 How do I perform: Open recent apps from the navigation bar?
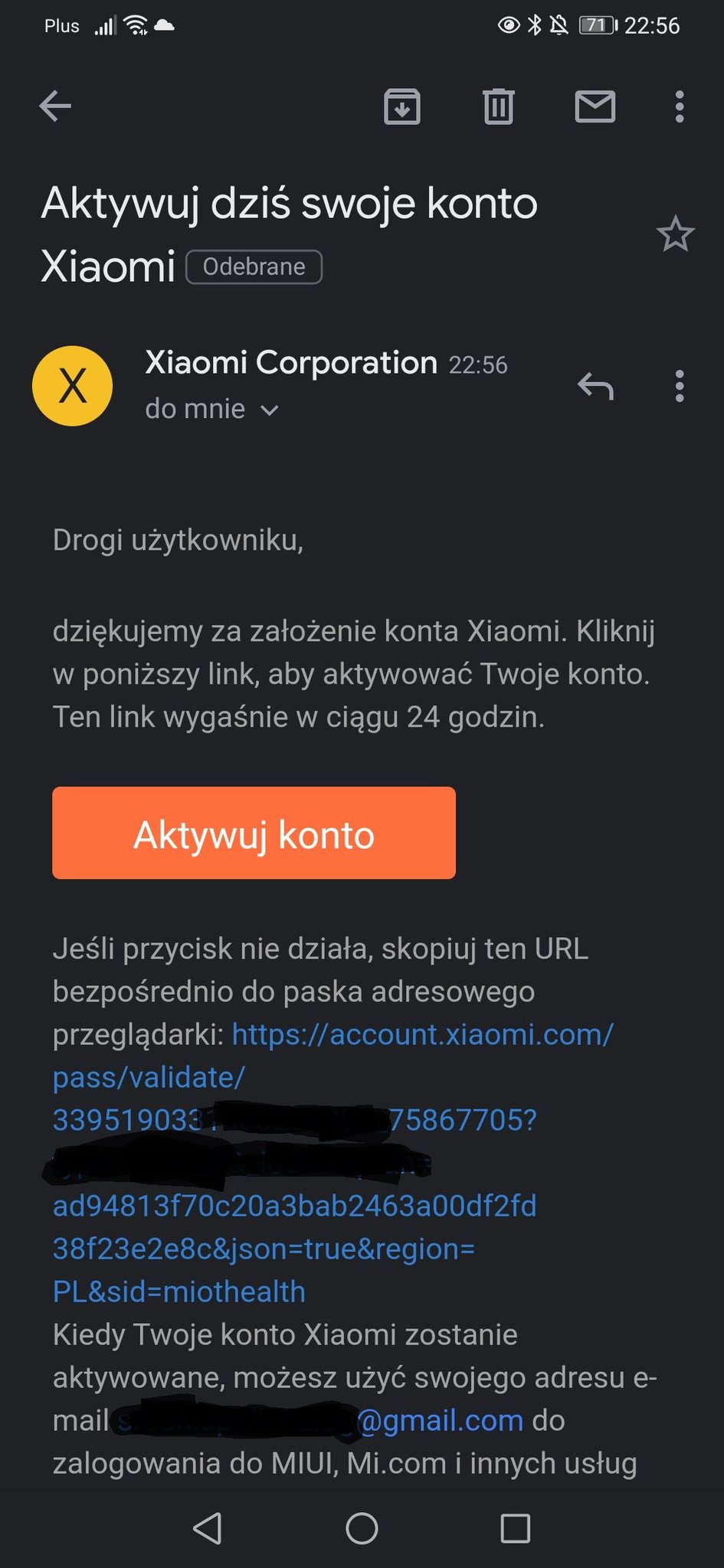click(515, 1528)
